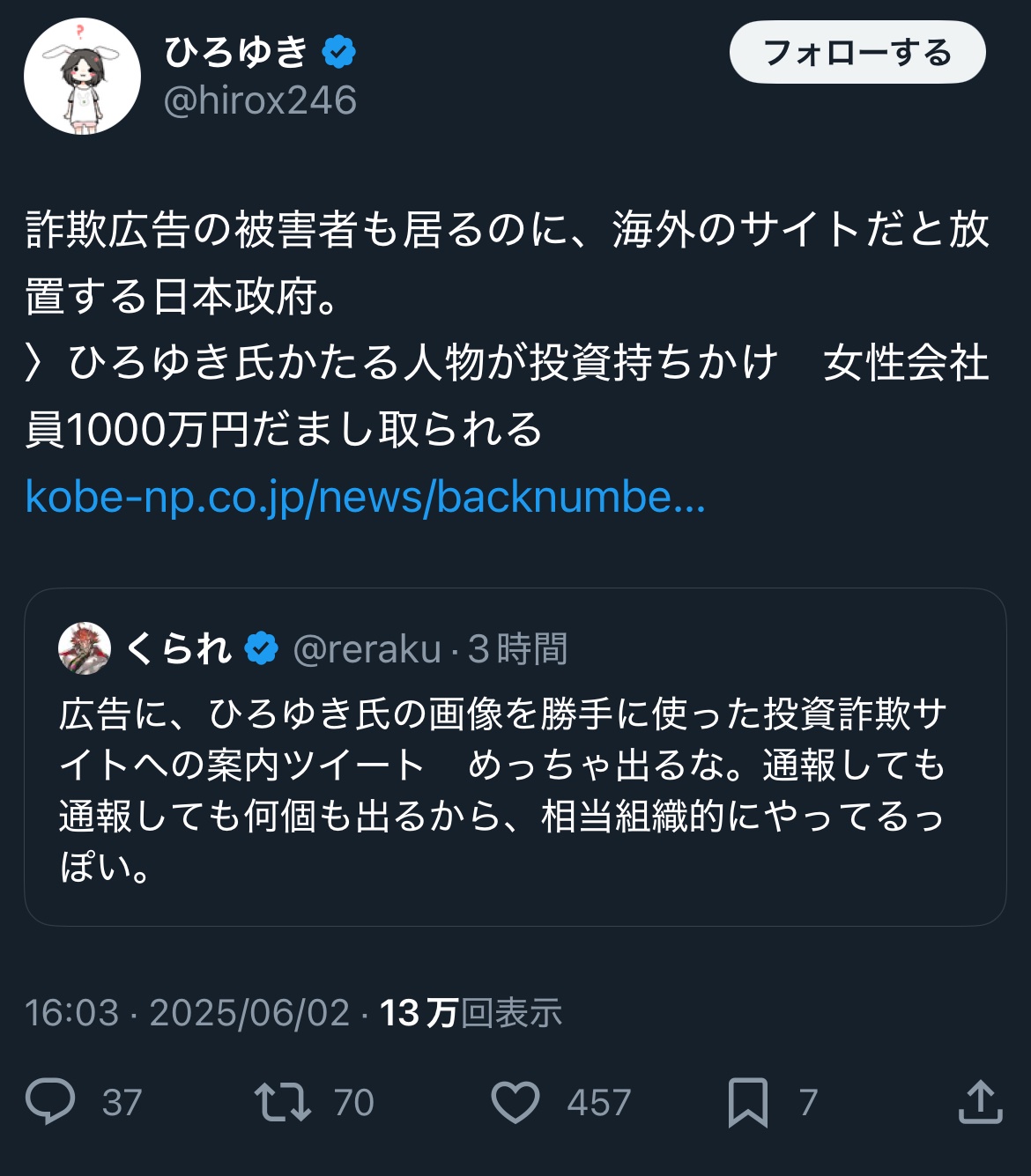The image size is (1031, 1176).
Task: Open the kobe-np.co.jp news link
Action: pyautogui.click(x=365, y=497)
